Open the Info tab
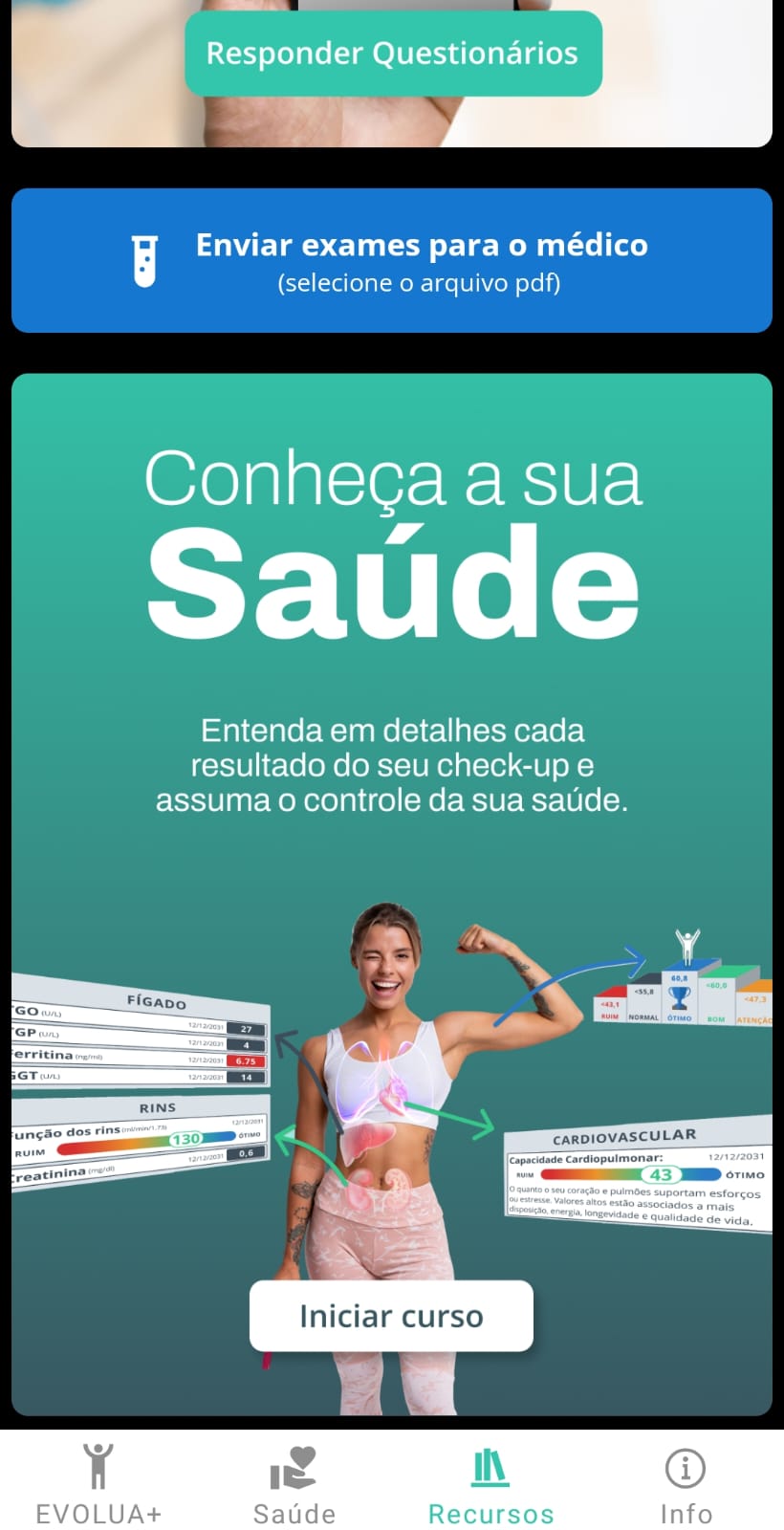784x1530 pixels. pyautogui.click(x=686, y=1484)
